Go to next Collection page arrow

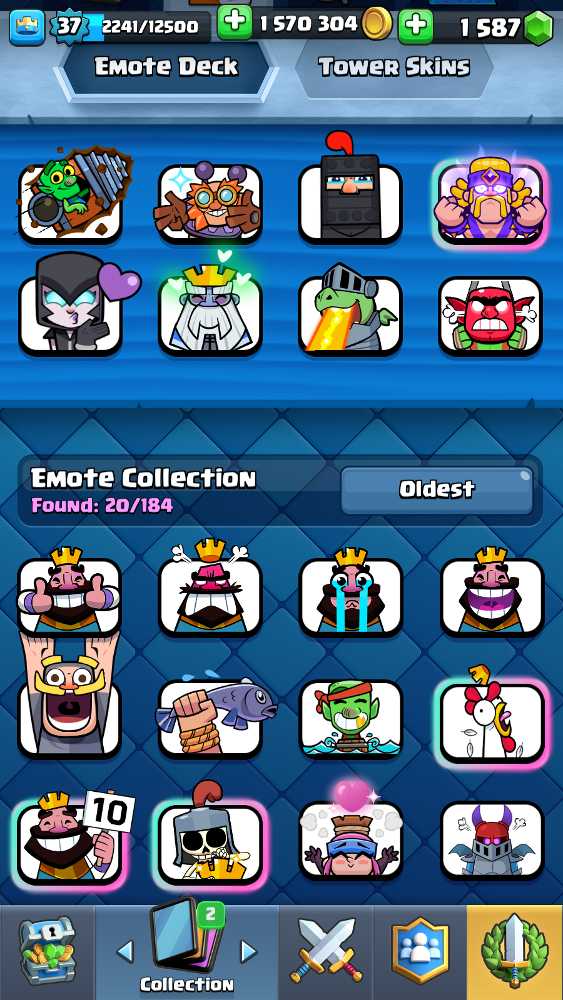247,952
